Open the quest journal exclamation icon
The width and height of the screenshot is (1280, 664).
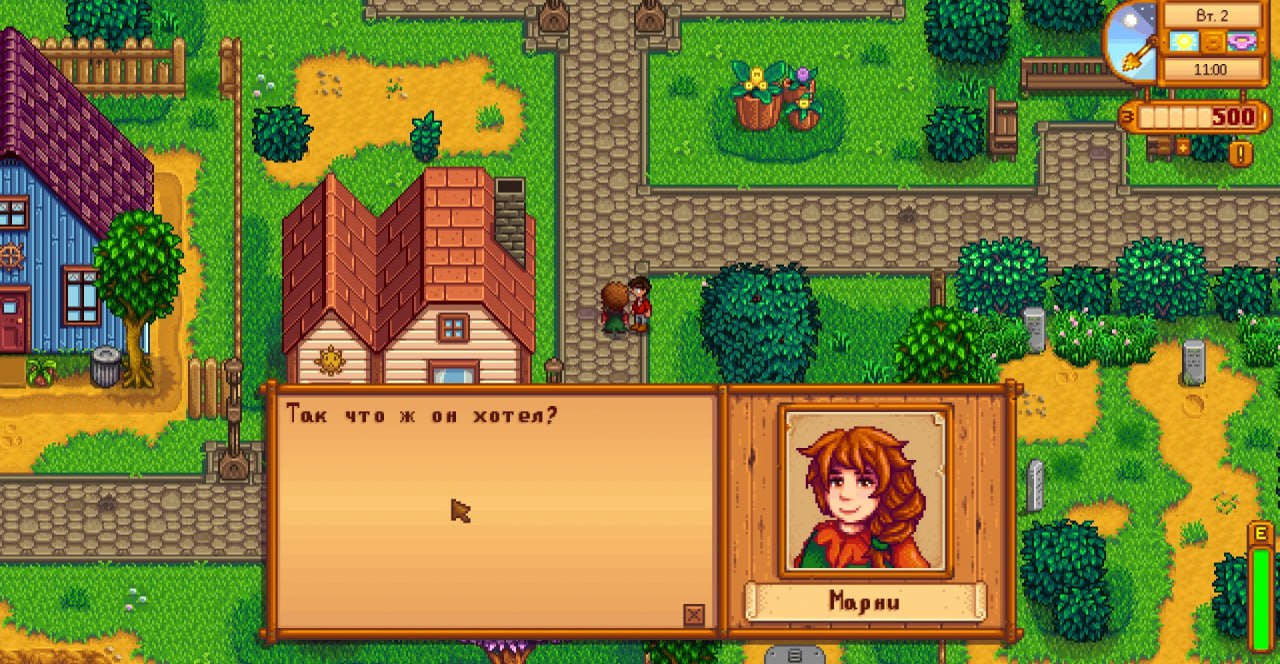1240,153
